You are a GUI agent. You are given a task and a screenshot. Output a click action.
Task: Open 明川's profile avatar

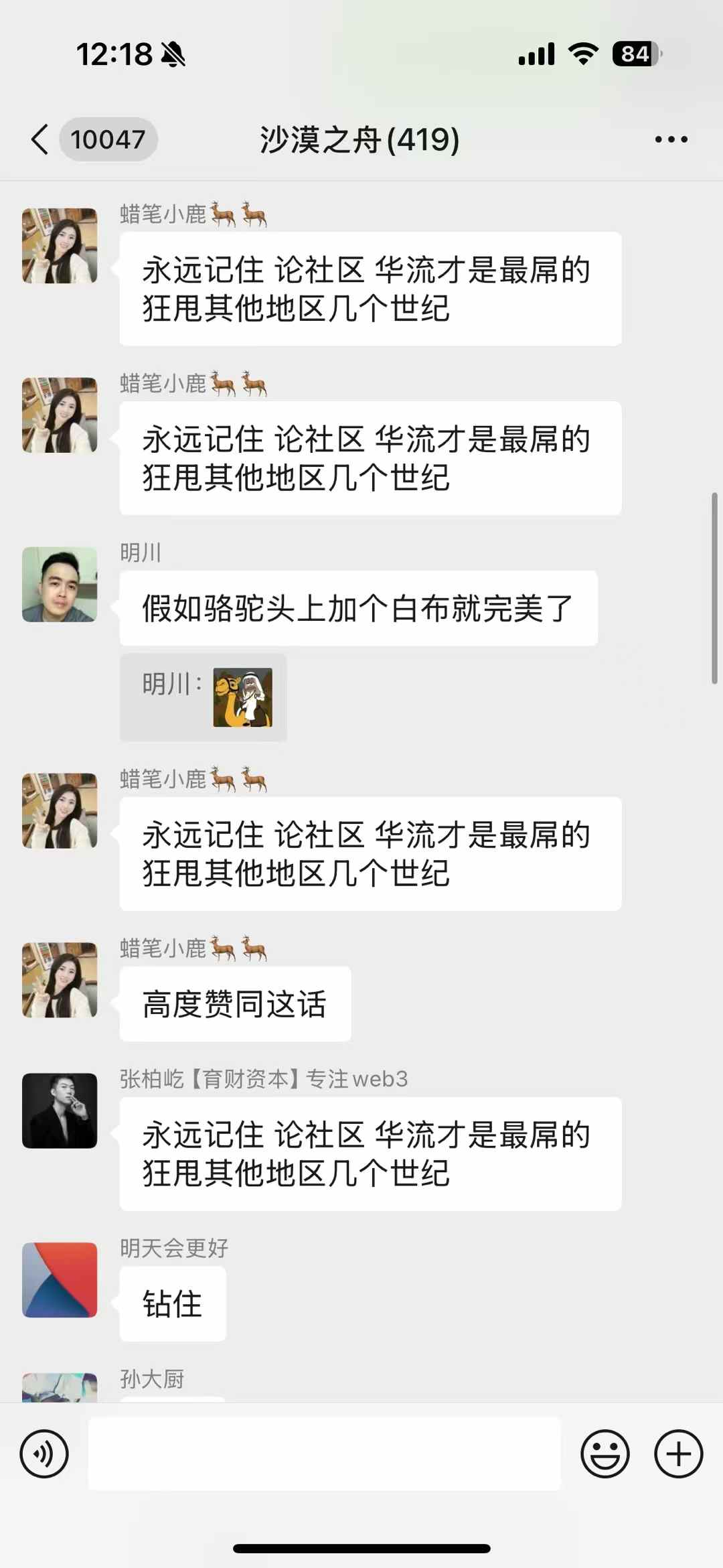[x=60, y=584]
